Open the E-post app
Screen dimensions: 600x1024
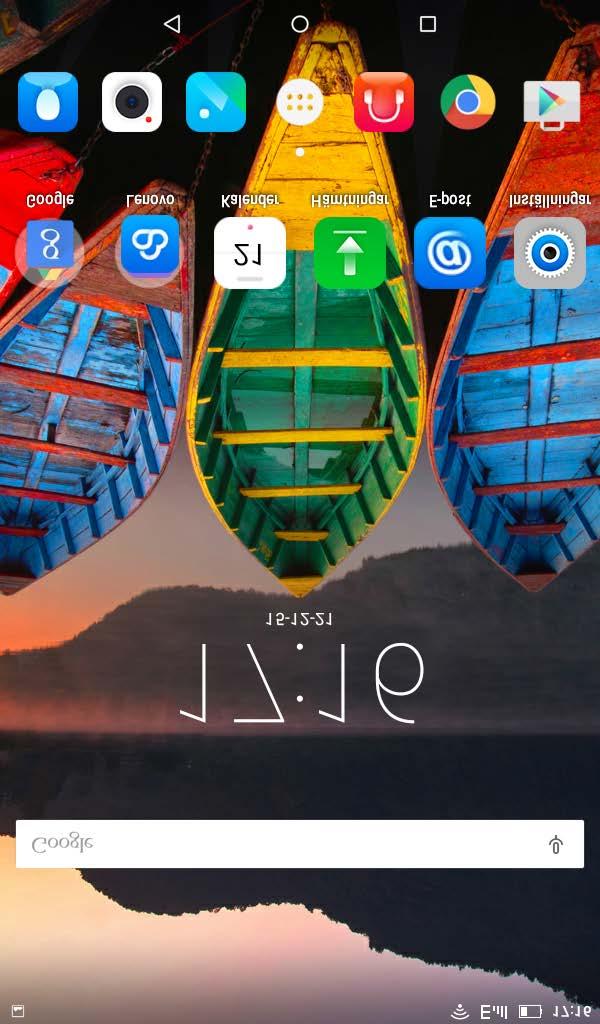click(450, 252)
